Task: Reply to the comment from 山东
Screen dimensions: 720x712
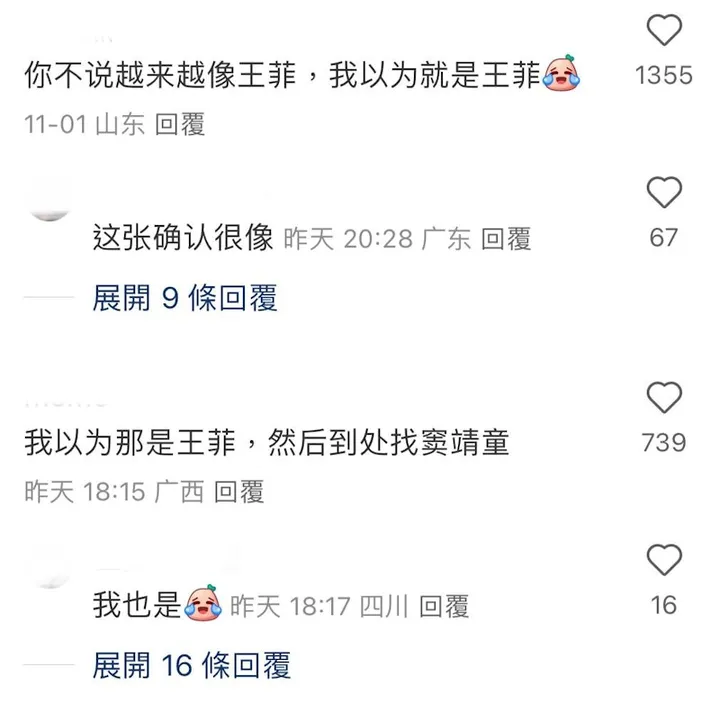Action: [x=181, y=124]
